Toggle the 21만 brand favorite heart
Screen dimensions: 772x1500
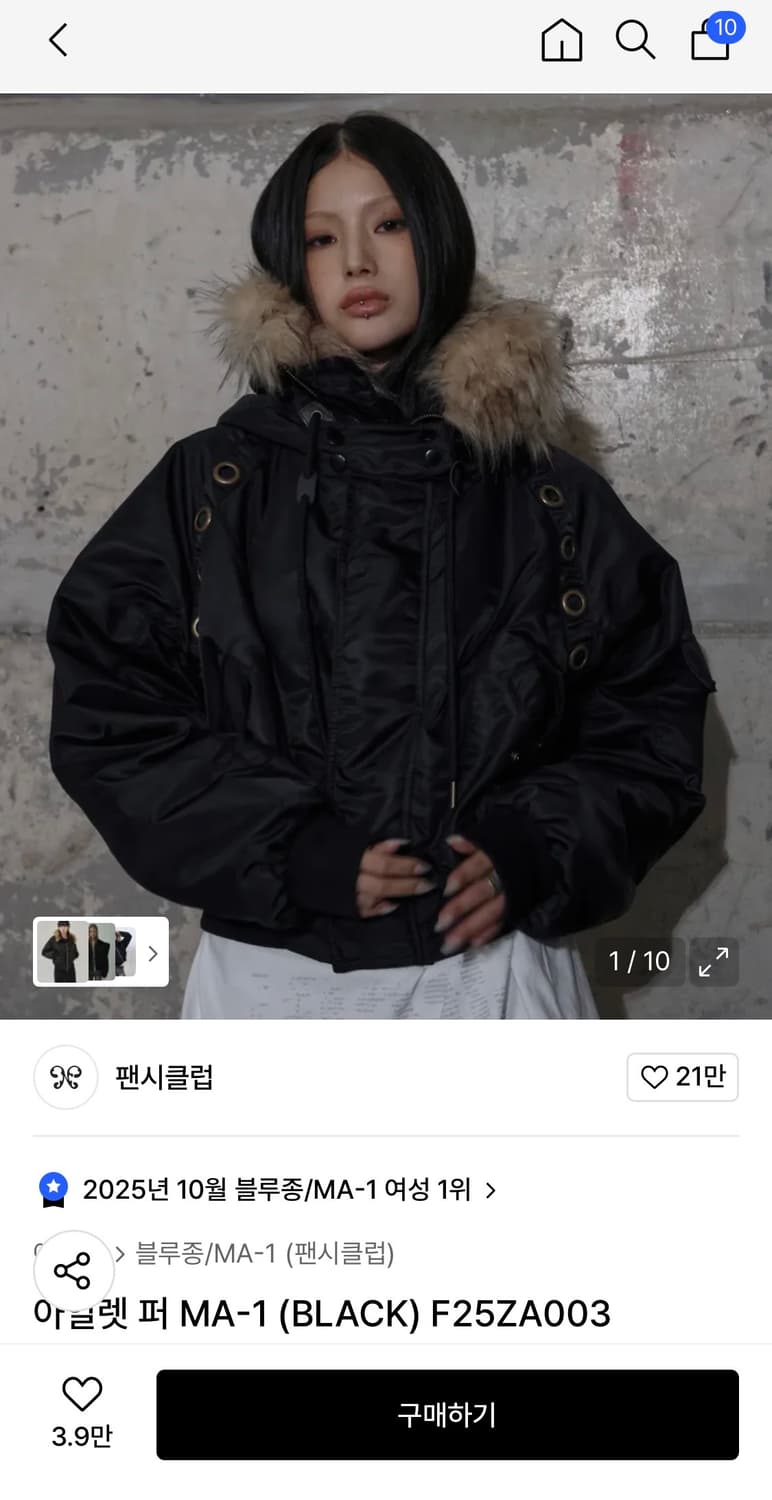click(683, 1077)
